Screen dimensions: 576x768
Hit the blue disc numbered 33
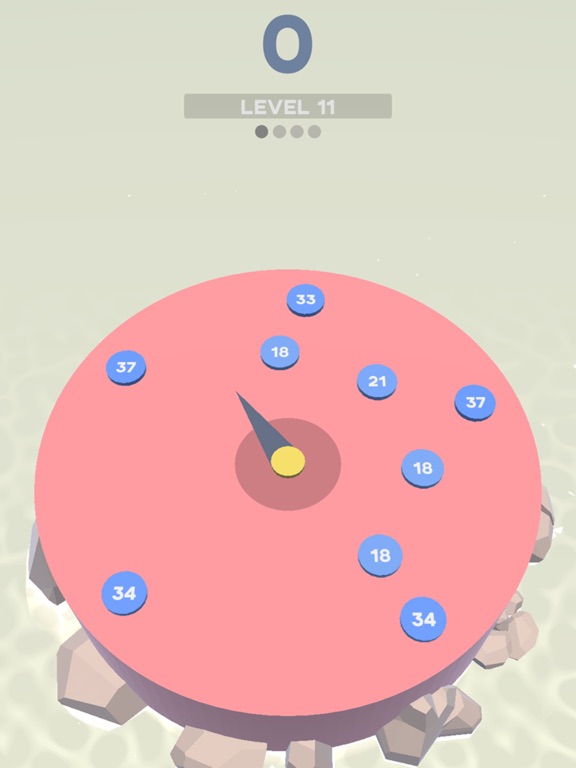pos(306,300)
